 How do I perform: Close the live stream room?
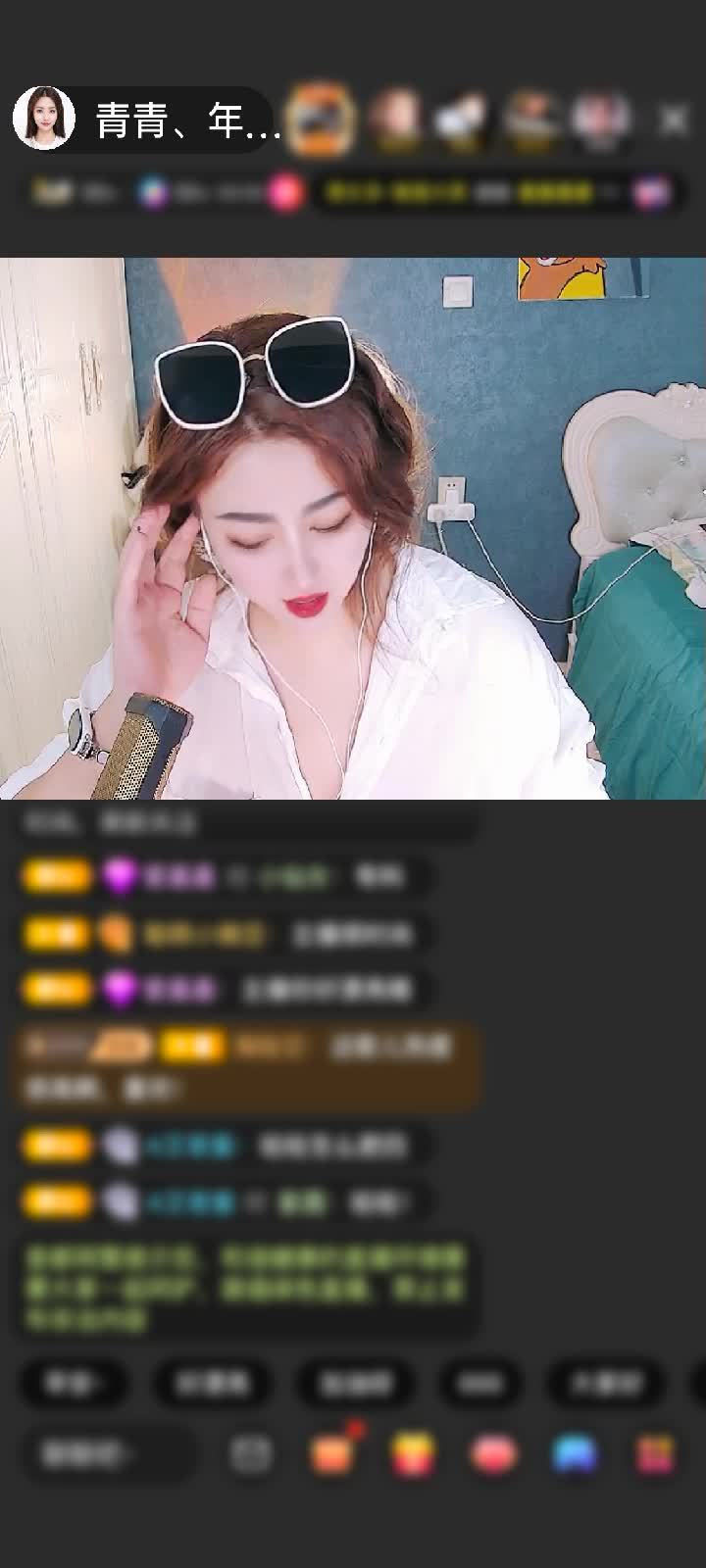click(674, 121)
